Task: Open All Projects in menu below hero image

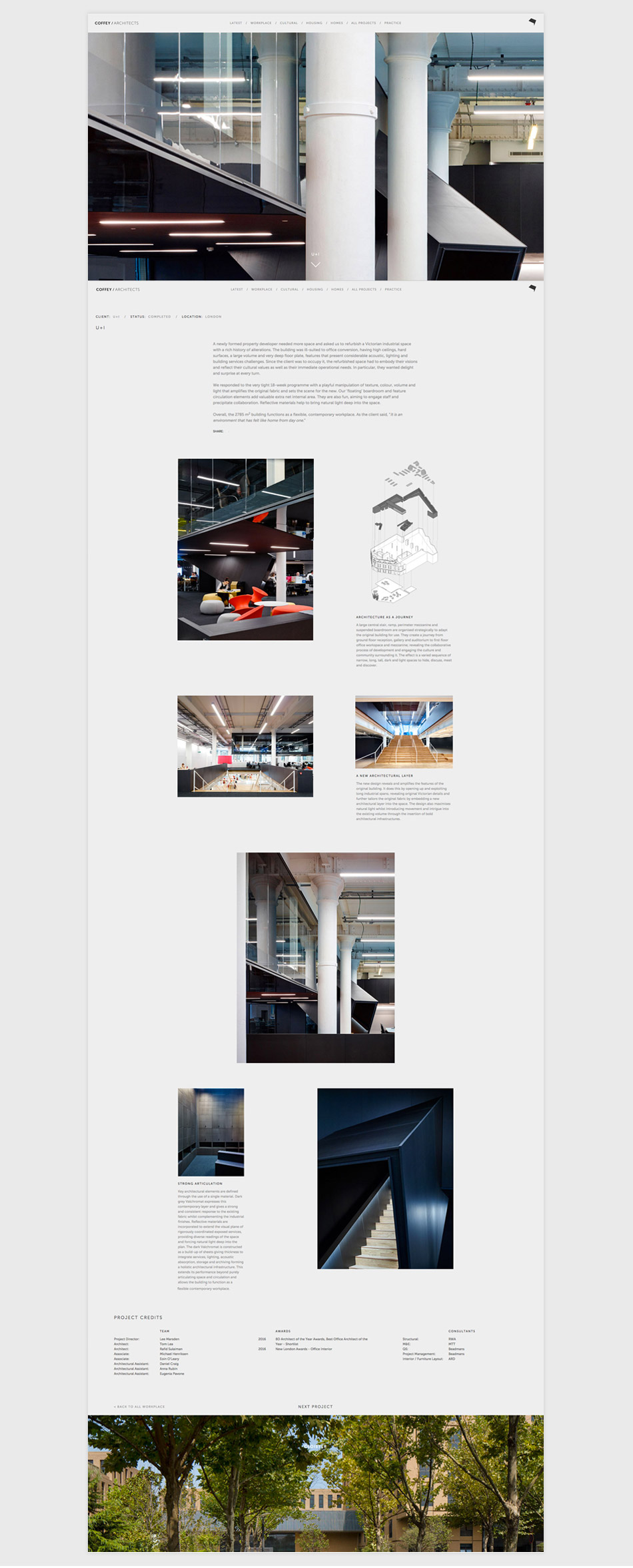Action: [x=364, y=289]
